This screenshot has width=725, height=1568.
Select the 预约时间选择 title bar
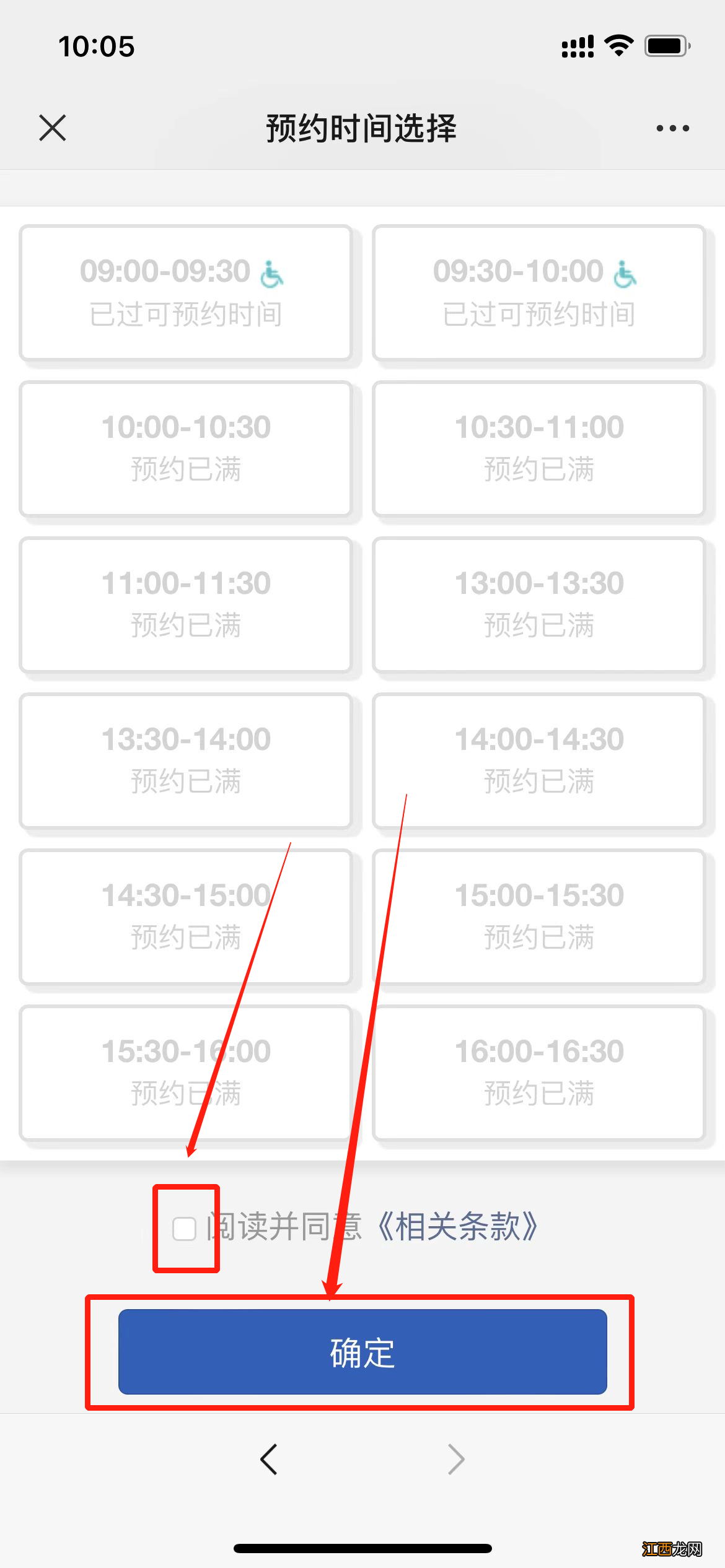(361, 128)
